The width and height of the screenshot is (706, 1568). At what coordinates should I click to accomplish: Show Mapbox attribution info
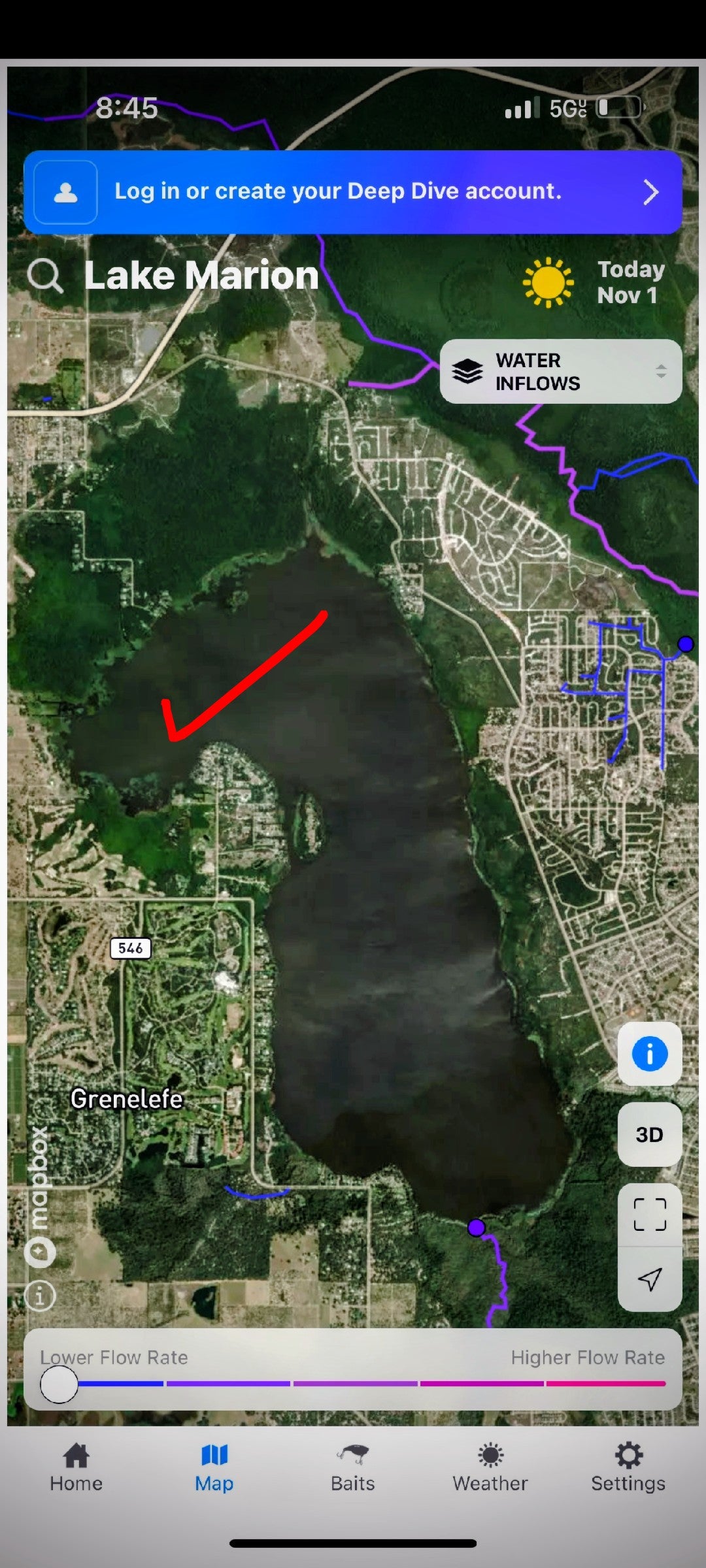(x=41, y=1296)
